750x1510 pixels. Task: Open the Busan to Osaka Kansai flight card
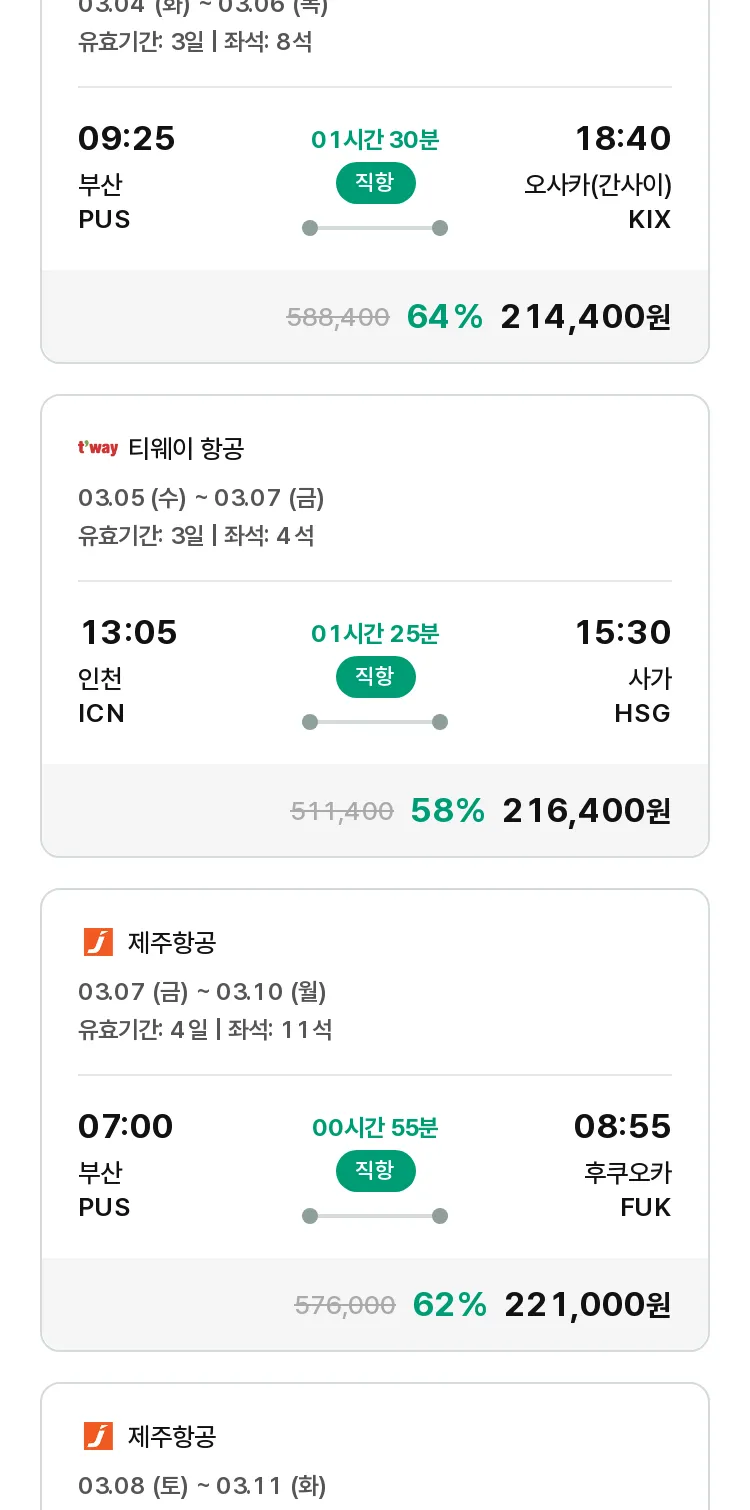pyautogui.click(x=375, y=181)
